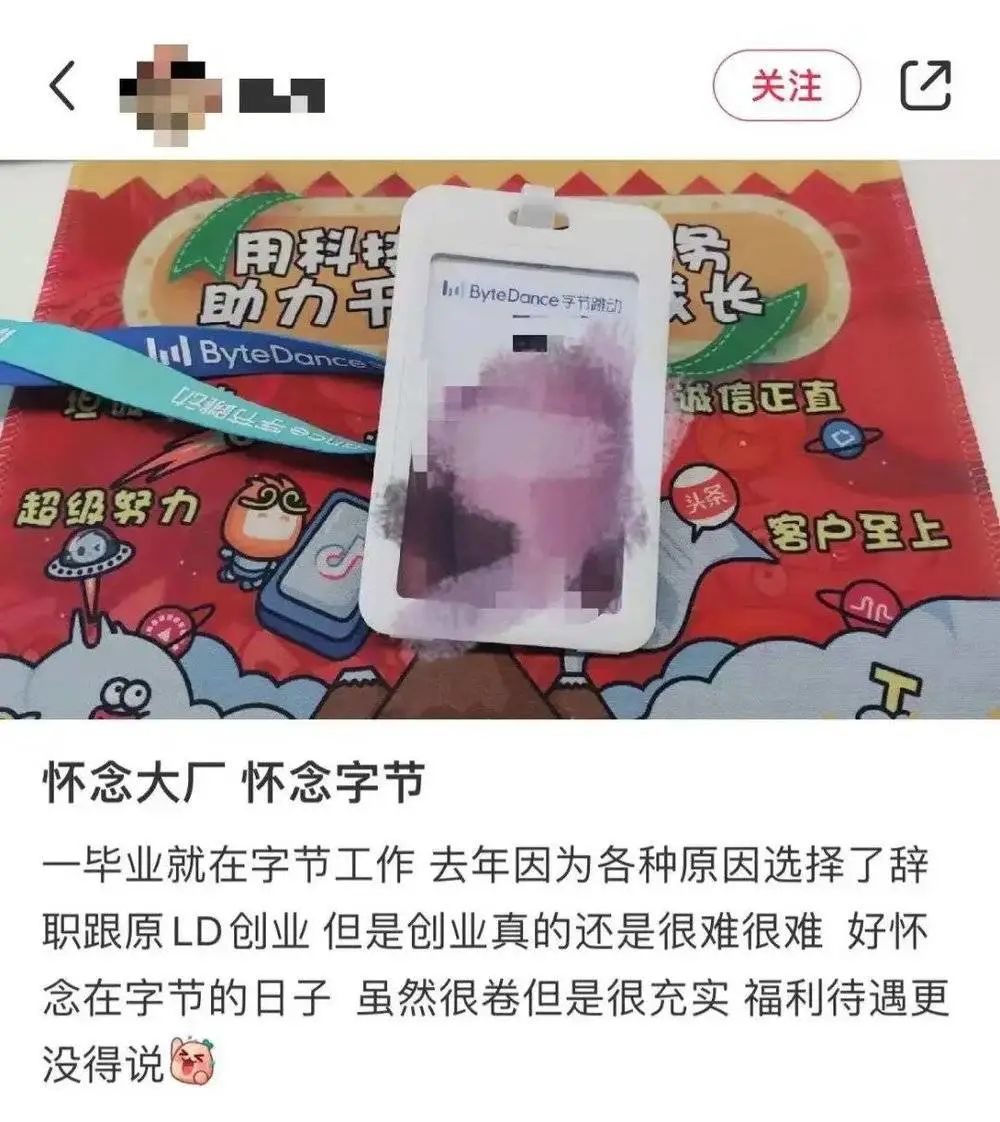Open the post author's profile avatar

[x=170, y=88]
